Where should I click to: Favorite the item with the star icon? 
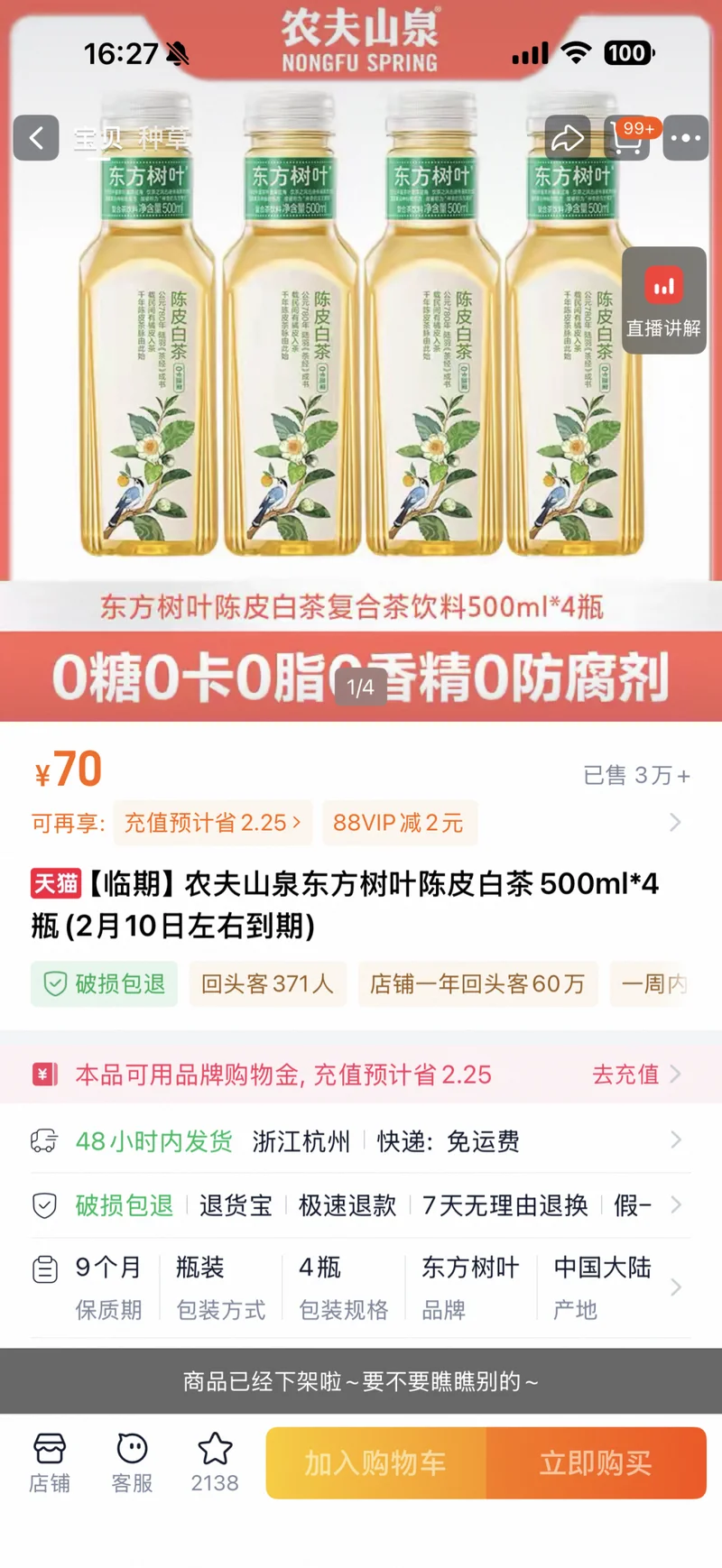coord(215,1462)
